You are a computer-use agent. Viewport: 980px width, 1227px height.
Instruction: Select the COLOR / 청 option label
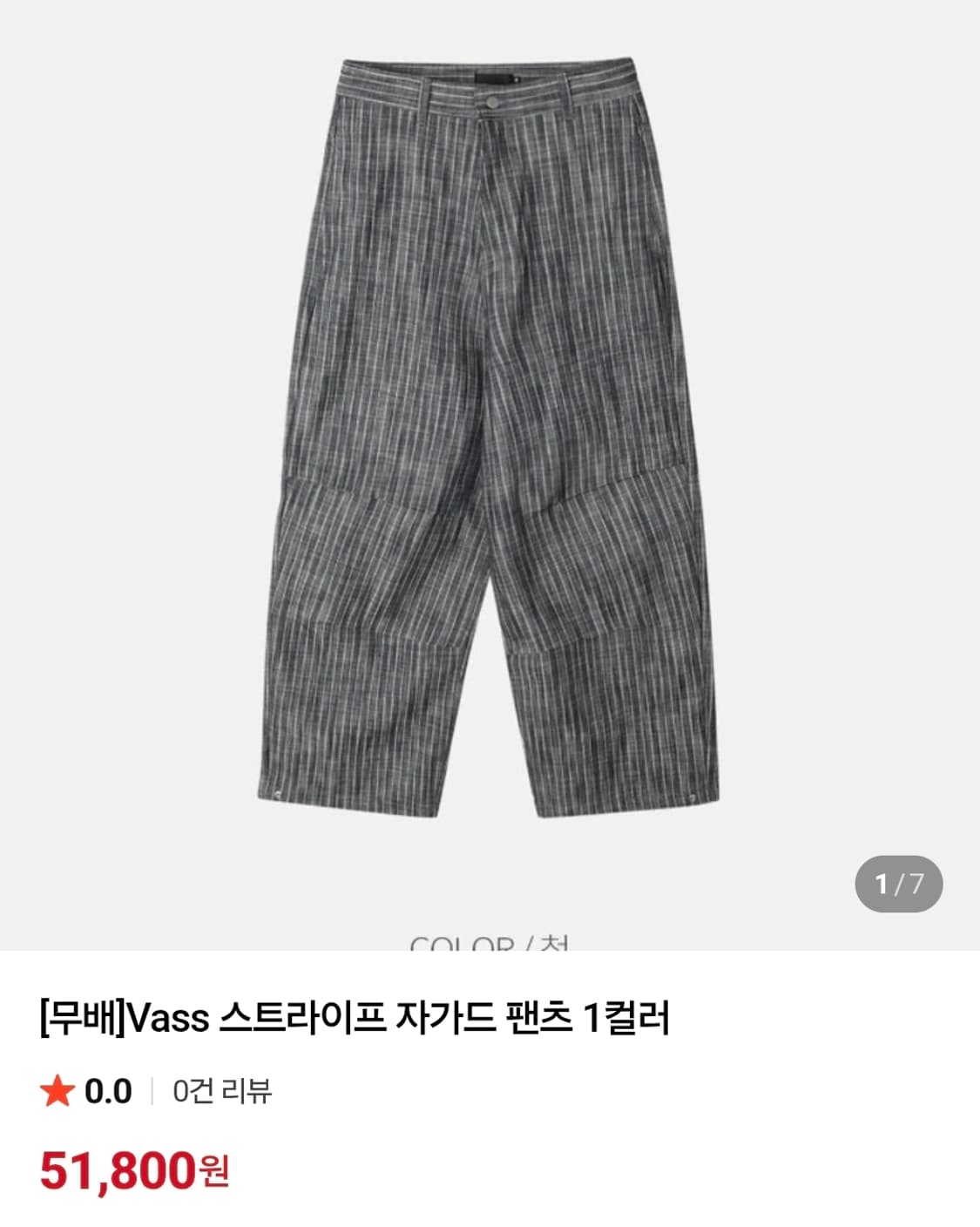tap(490, 944)
